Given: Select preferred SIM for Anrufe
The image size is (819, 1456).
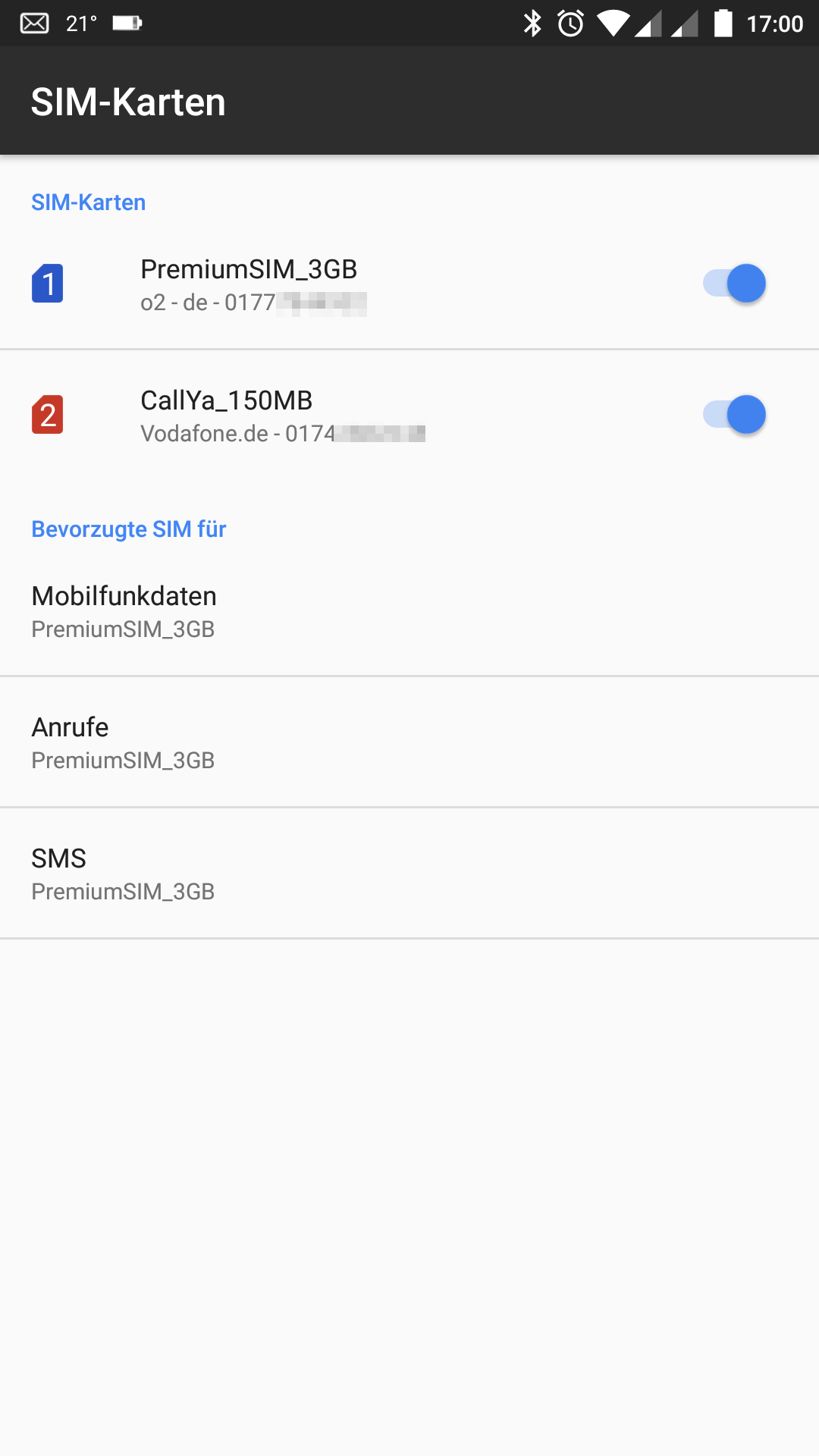Looking at the screenshot, I should point(409,742).
